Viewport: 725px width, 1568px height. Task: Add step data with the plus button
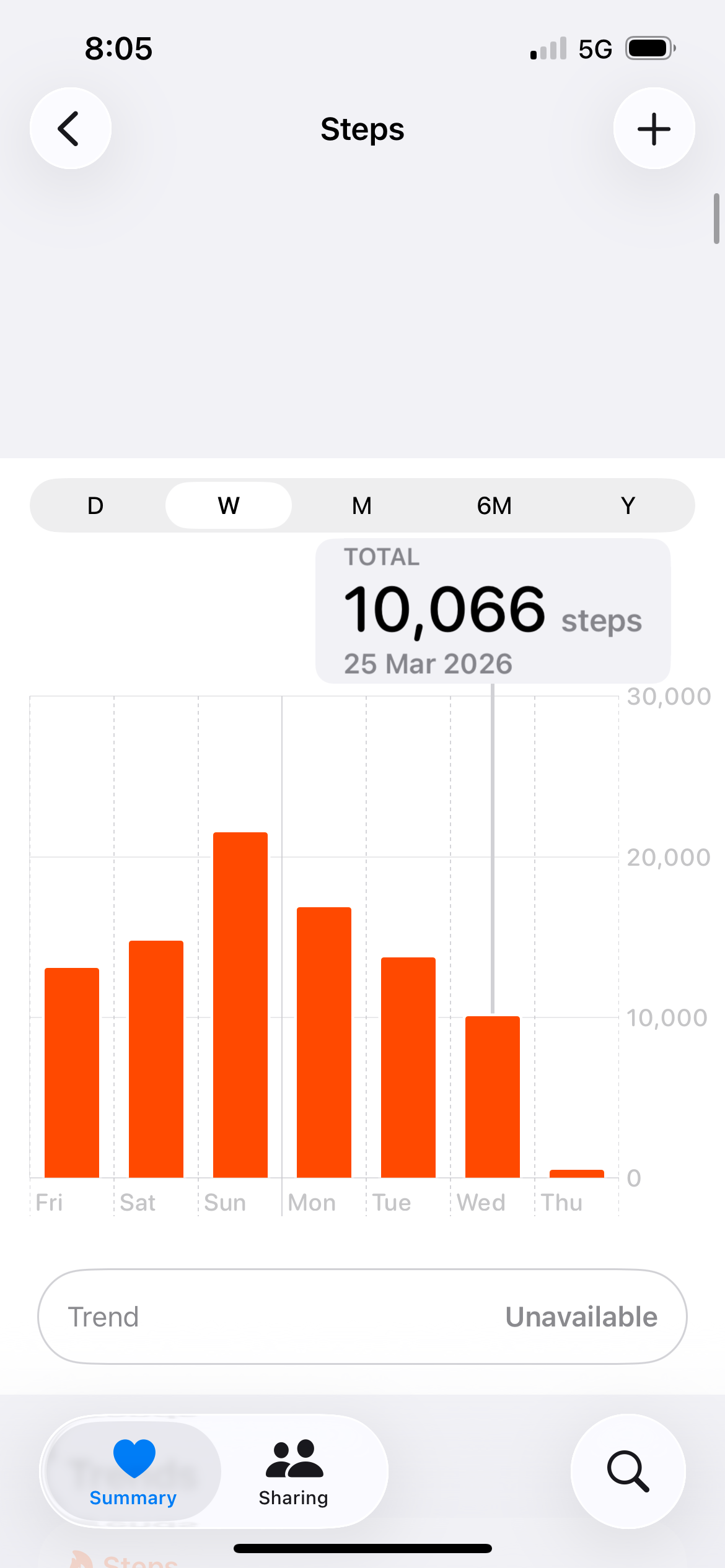(654, 129)
